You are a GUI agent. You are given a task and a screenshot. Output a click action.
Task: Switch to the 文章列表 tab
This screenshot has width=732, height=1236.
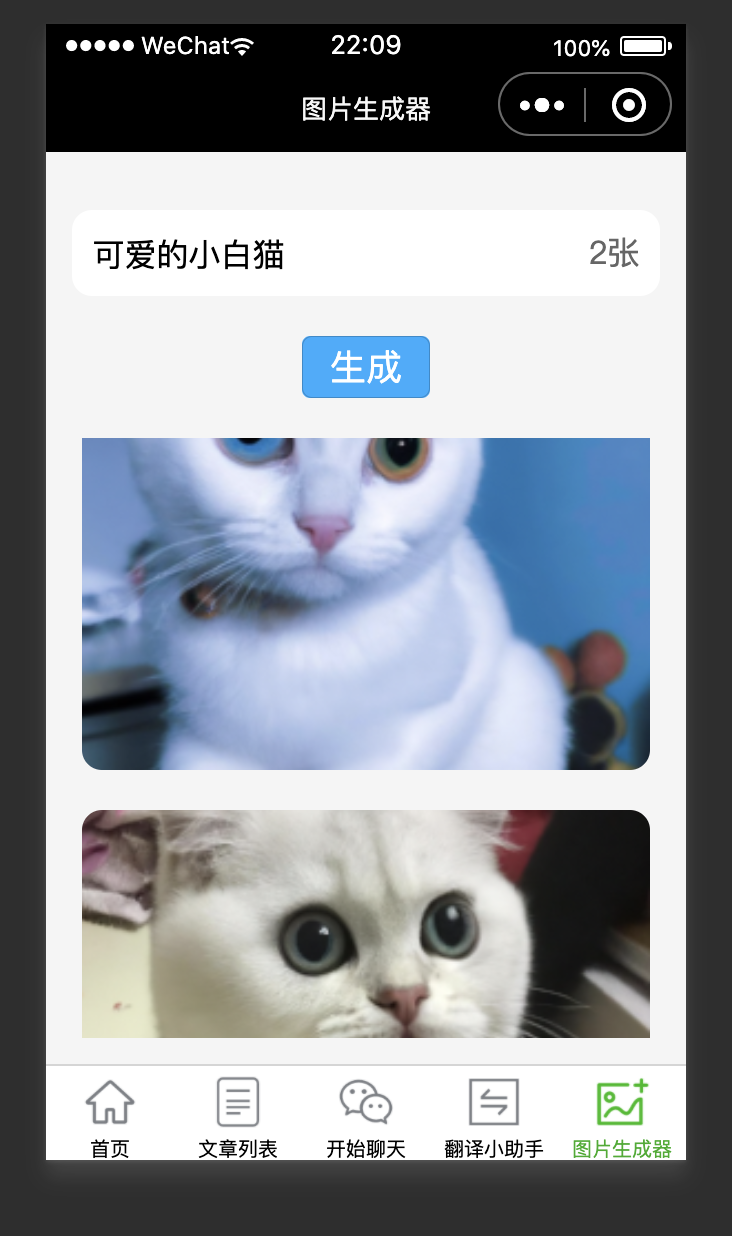238,1116
